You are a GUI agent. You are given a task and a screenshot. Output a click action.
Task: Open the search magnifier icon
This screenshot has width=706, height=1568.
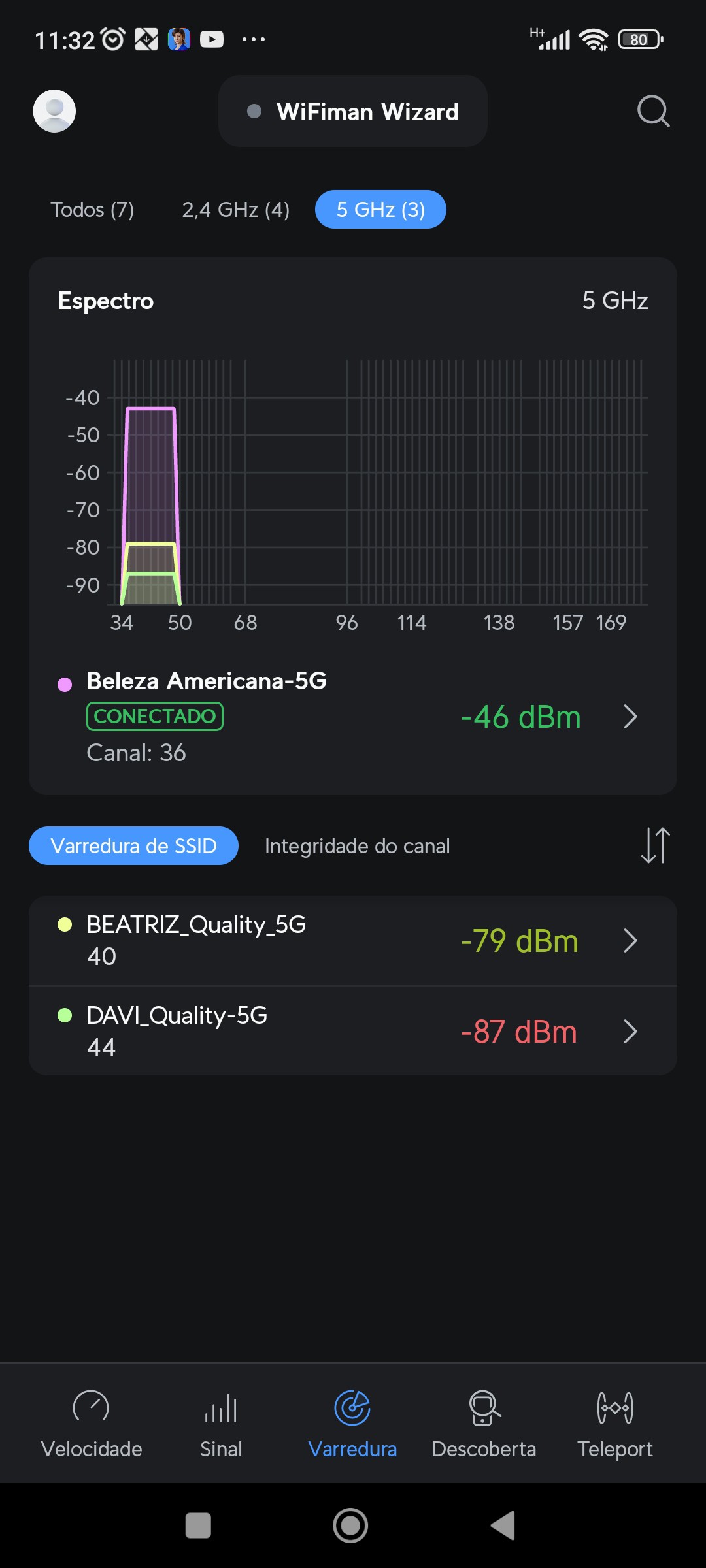pos(653,111)
